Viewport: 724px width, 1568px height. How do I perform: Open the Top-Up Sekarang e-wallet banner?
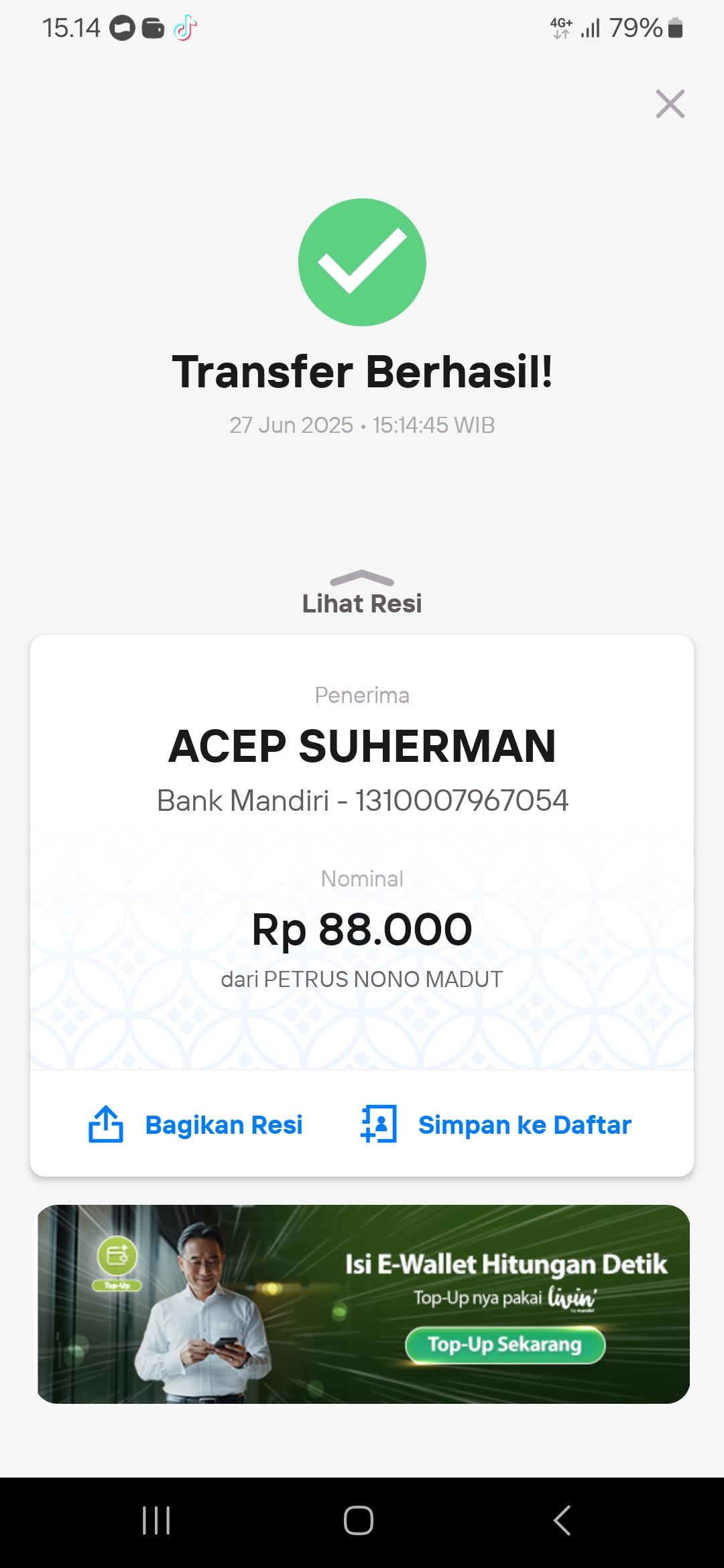(x=363, y=1304)
